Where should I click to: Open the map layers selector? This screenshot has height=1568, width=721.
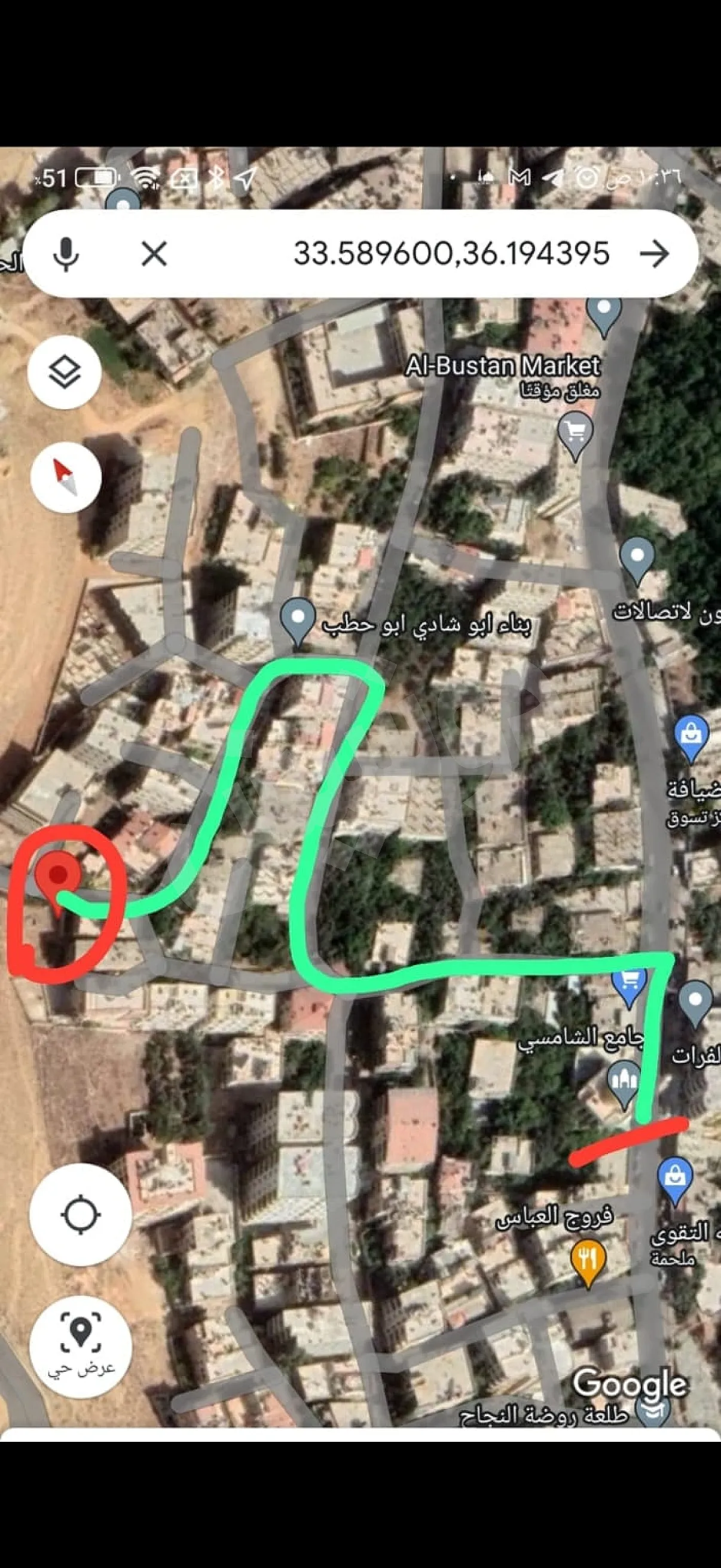coord(65,371)
